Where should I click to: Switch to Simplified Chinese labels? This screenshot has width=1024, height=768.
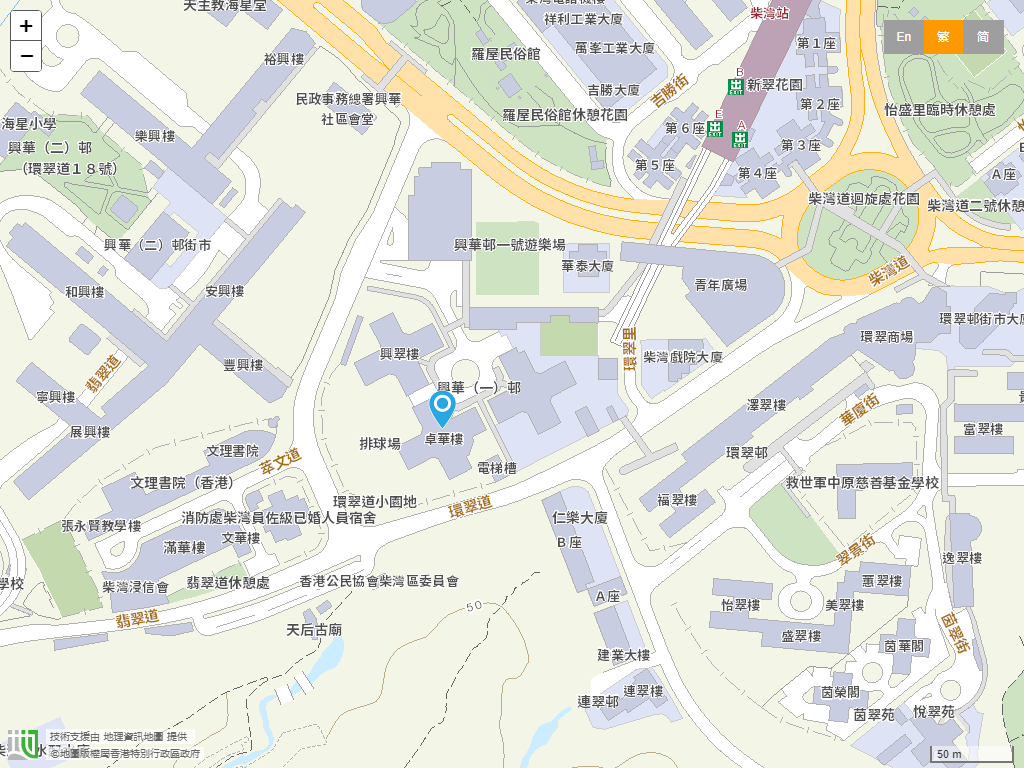(983, 37)
